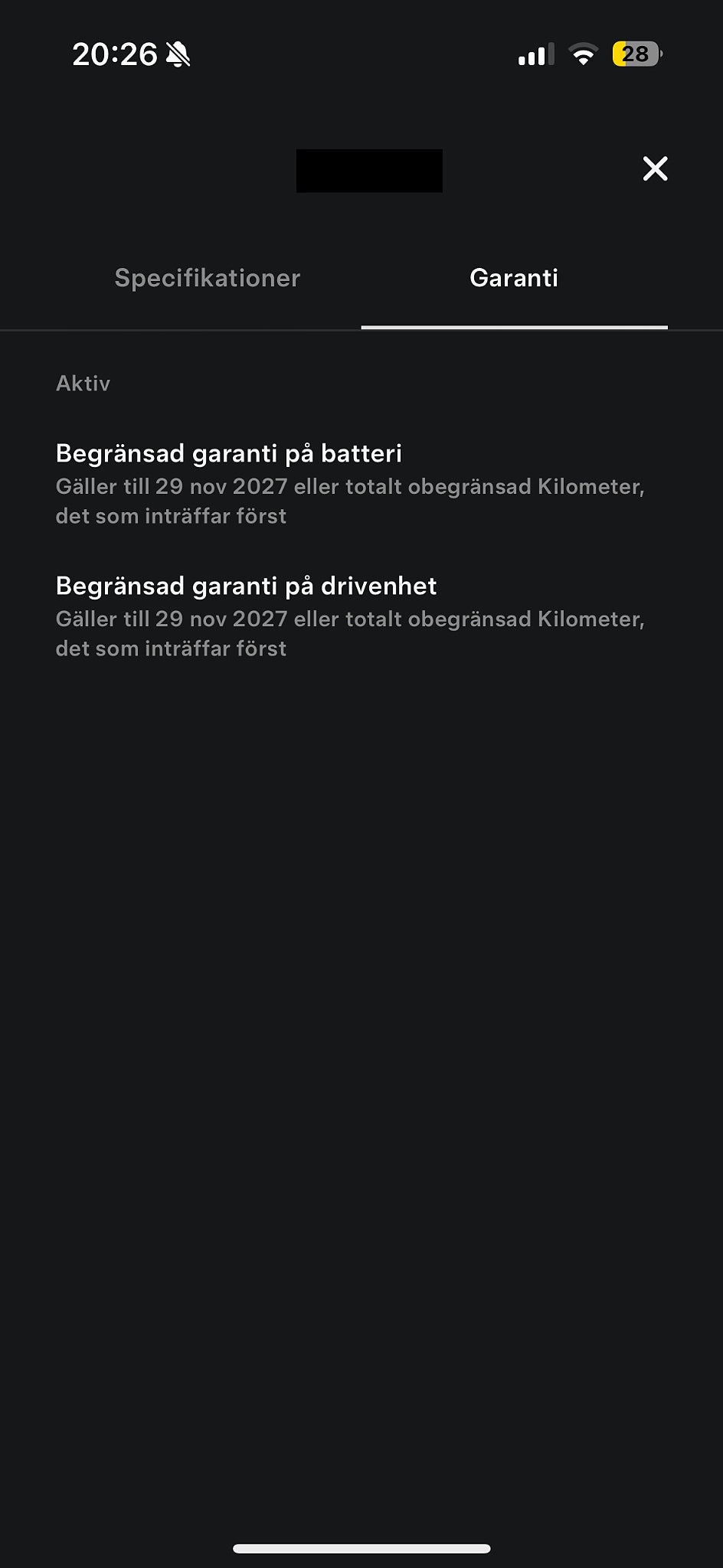Select the Garanti tab
Viewport: 723px width, 1568px height.
pyautogui.click(x=514, y=278)
